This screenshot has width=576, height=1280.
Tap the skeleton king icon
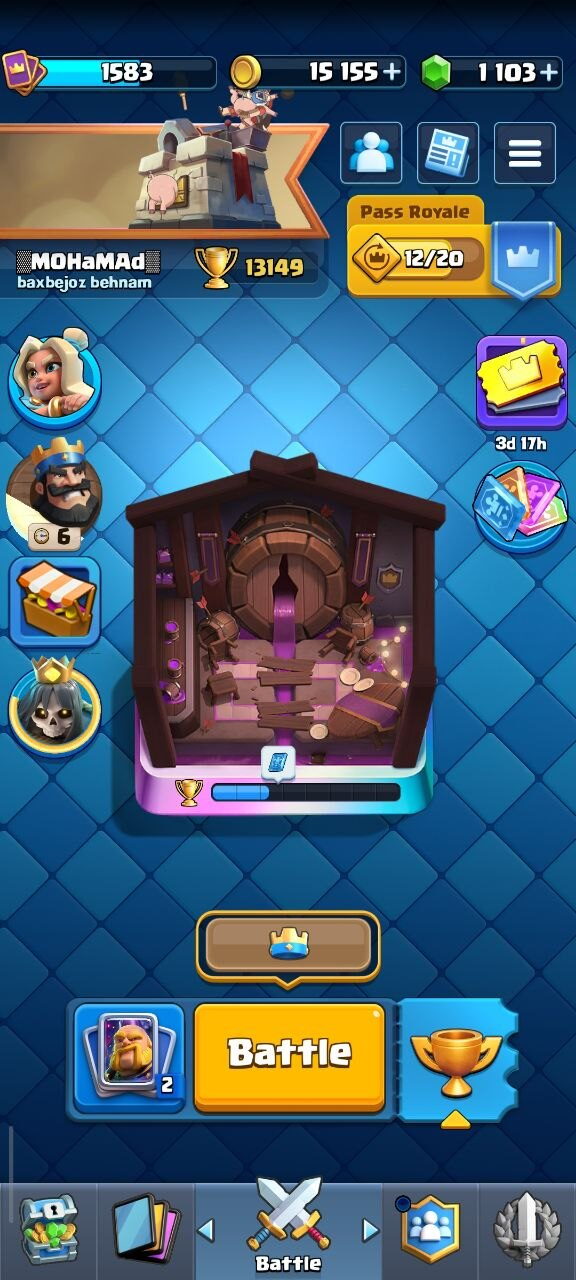54,707
